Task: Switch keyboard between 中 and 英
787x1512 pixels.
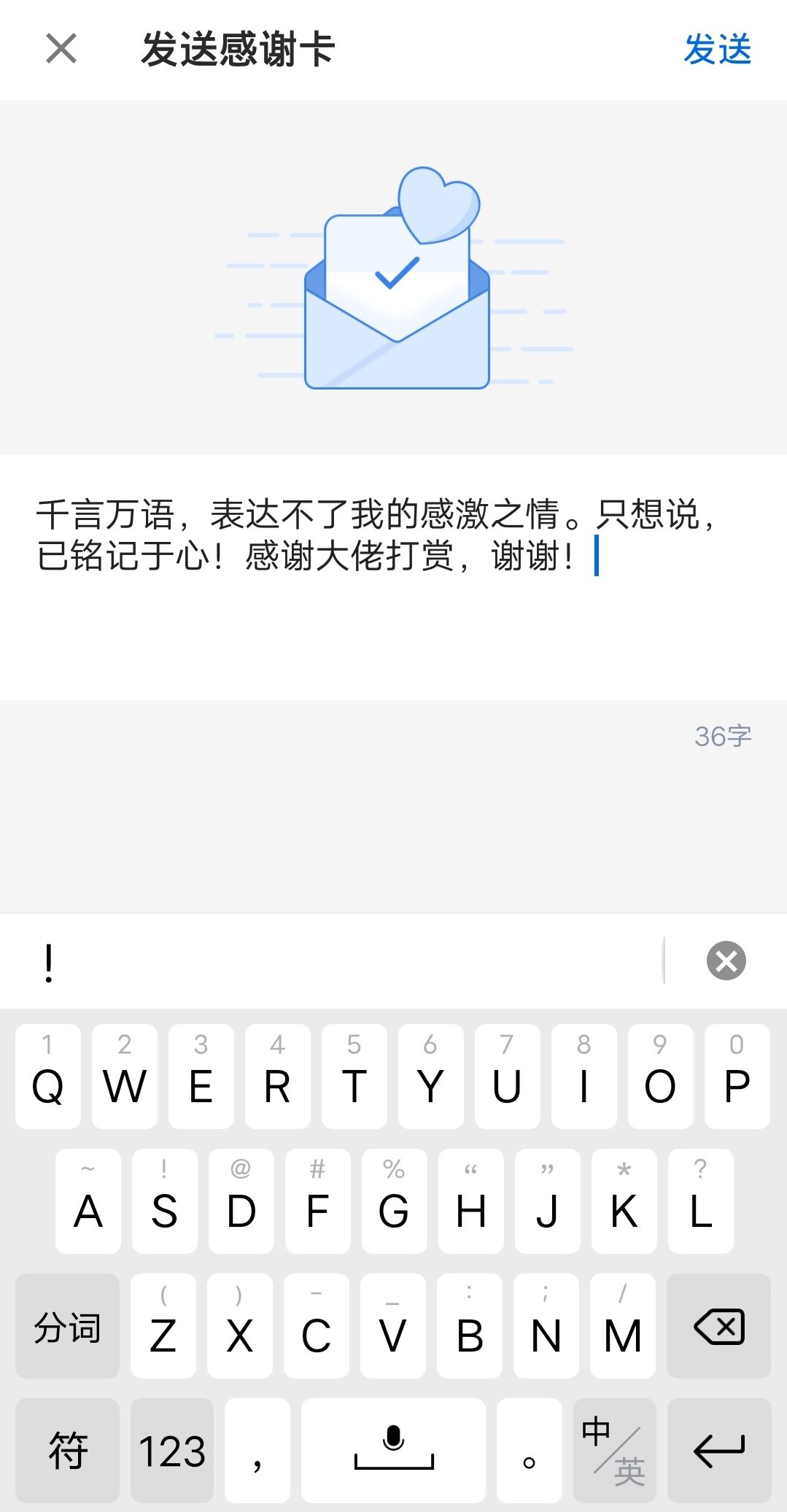Action: pyautogui.click(x=614, y=1450)
